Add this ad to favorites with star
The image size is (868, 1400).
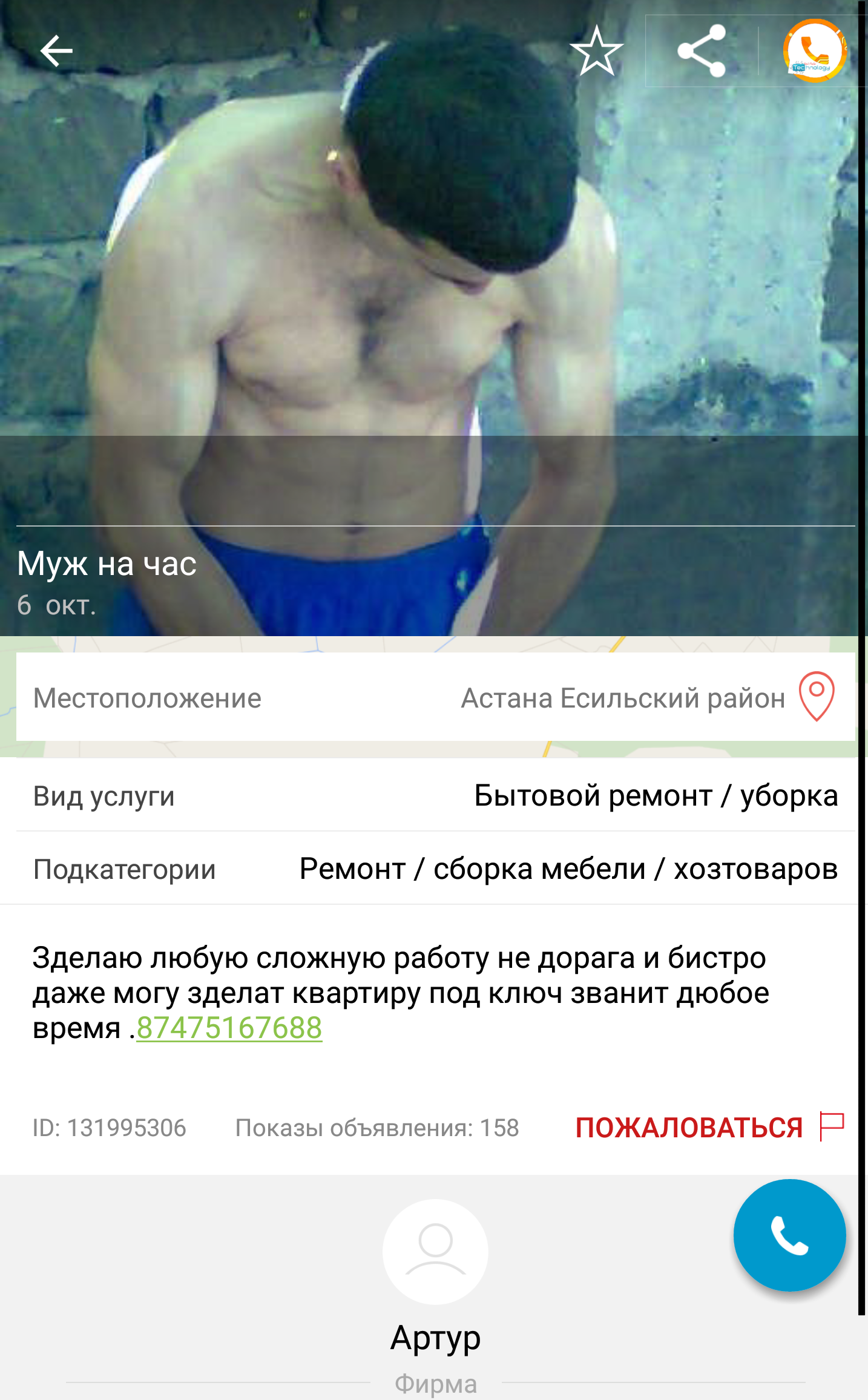point(596,51)
